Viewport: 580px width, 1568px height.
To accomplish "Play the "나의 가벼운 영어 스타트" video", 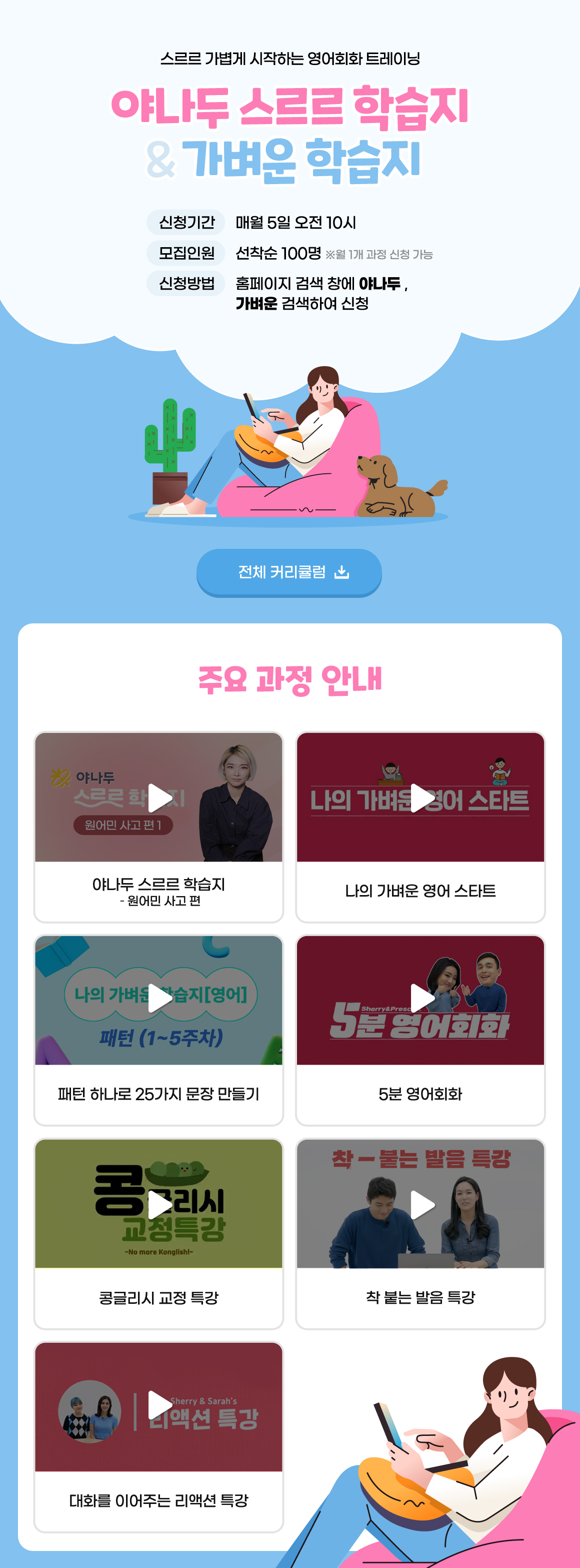I will click(x=421, y=798).
